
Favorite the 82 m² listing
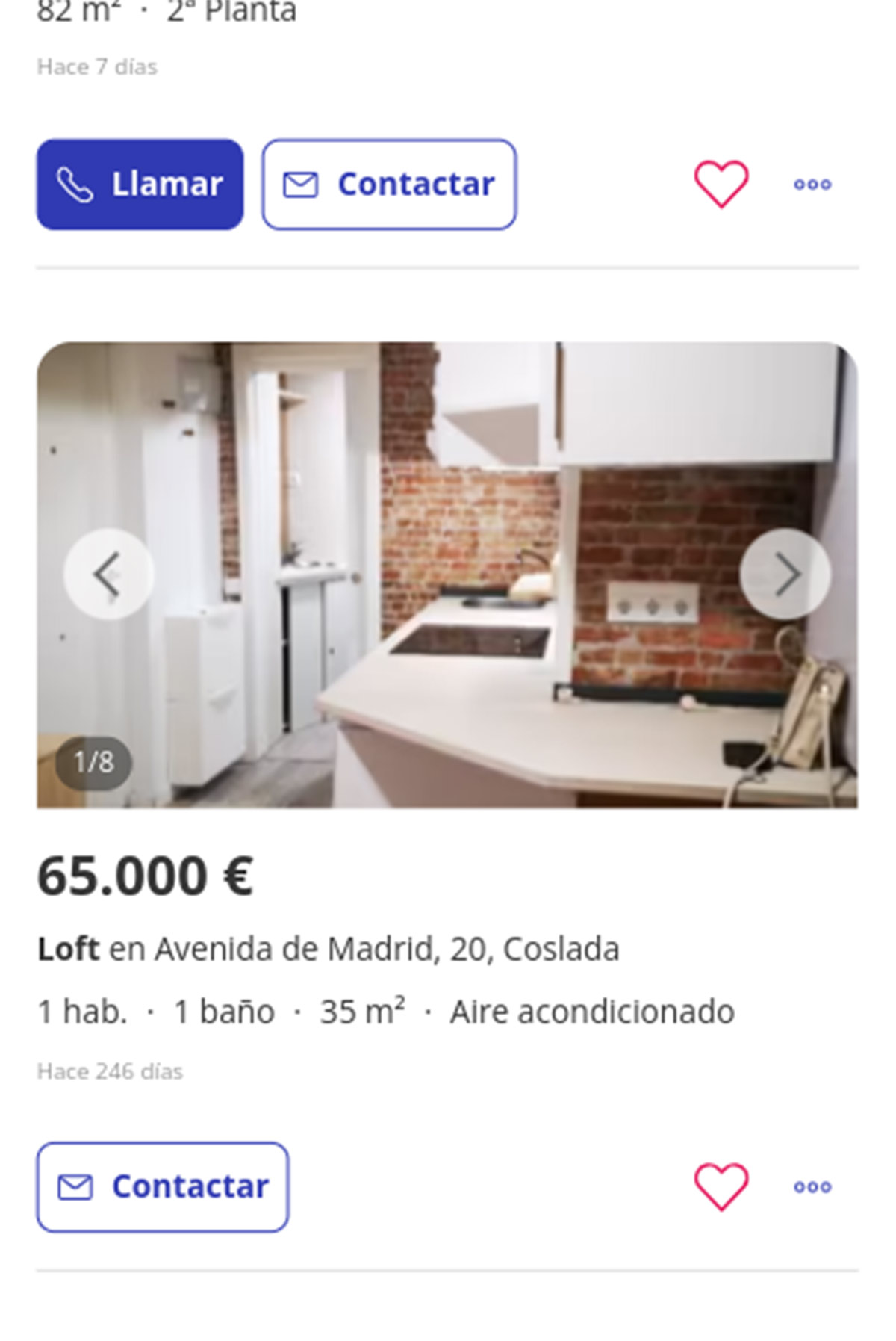721,185
